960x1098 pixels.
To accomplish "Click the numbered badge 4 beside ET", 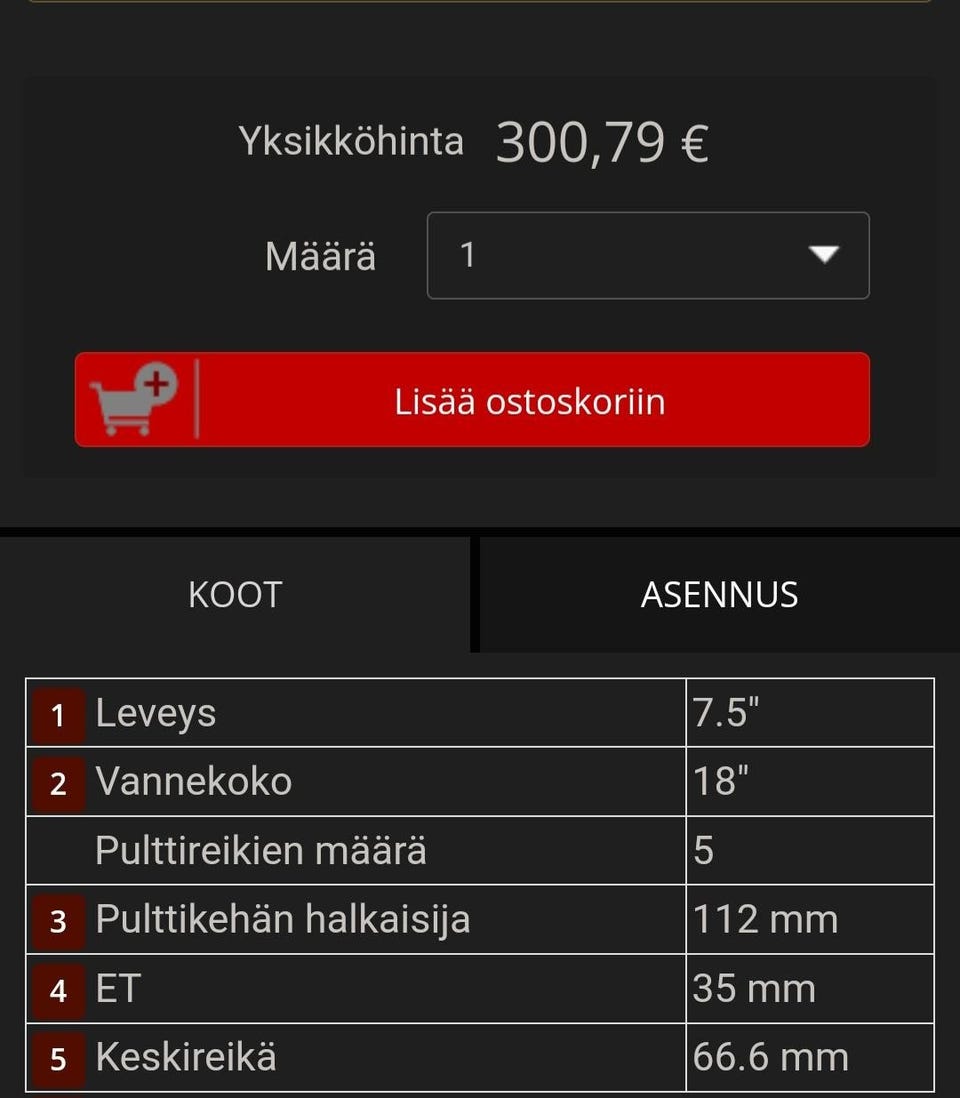I will pos(57,990).
